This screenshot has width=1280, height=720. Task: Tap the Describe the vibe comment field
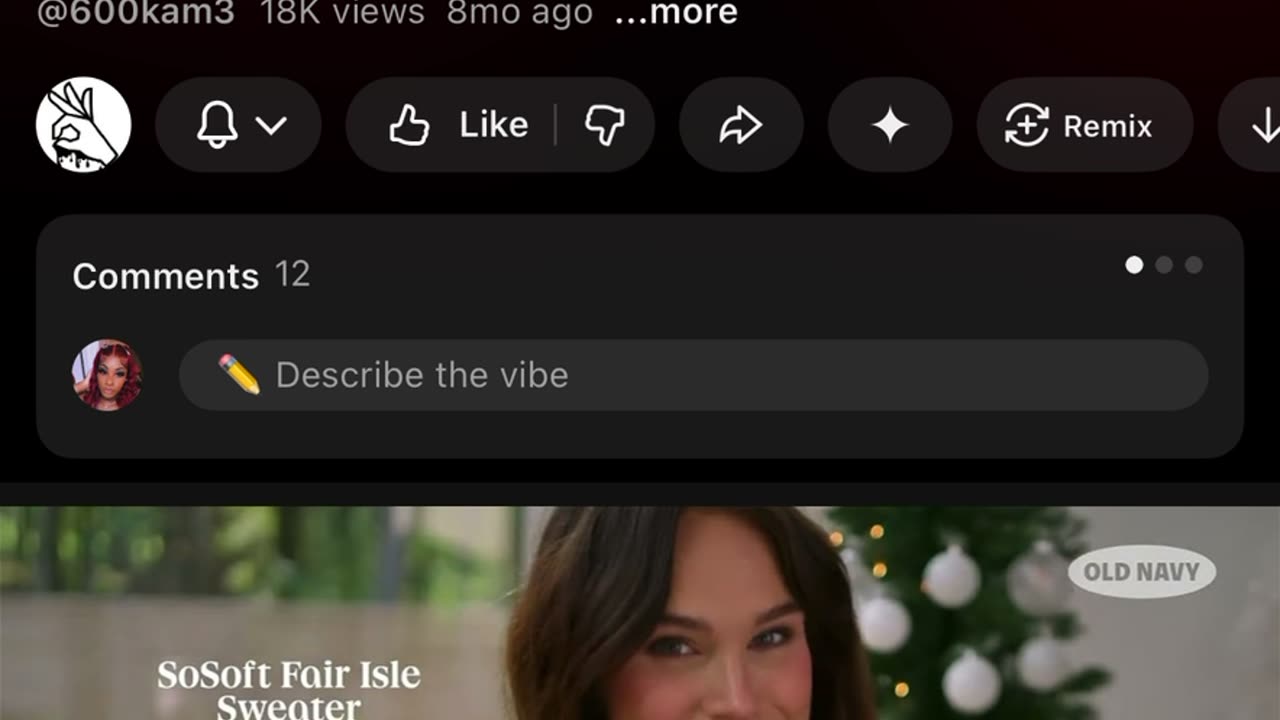pos(692,375)
